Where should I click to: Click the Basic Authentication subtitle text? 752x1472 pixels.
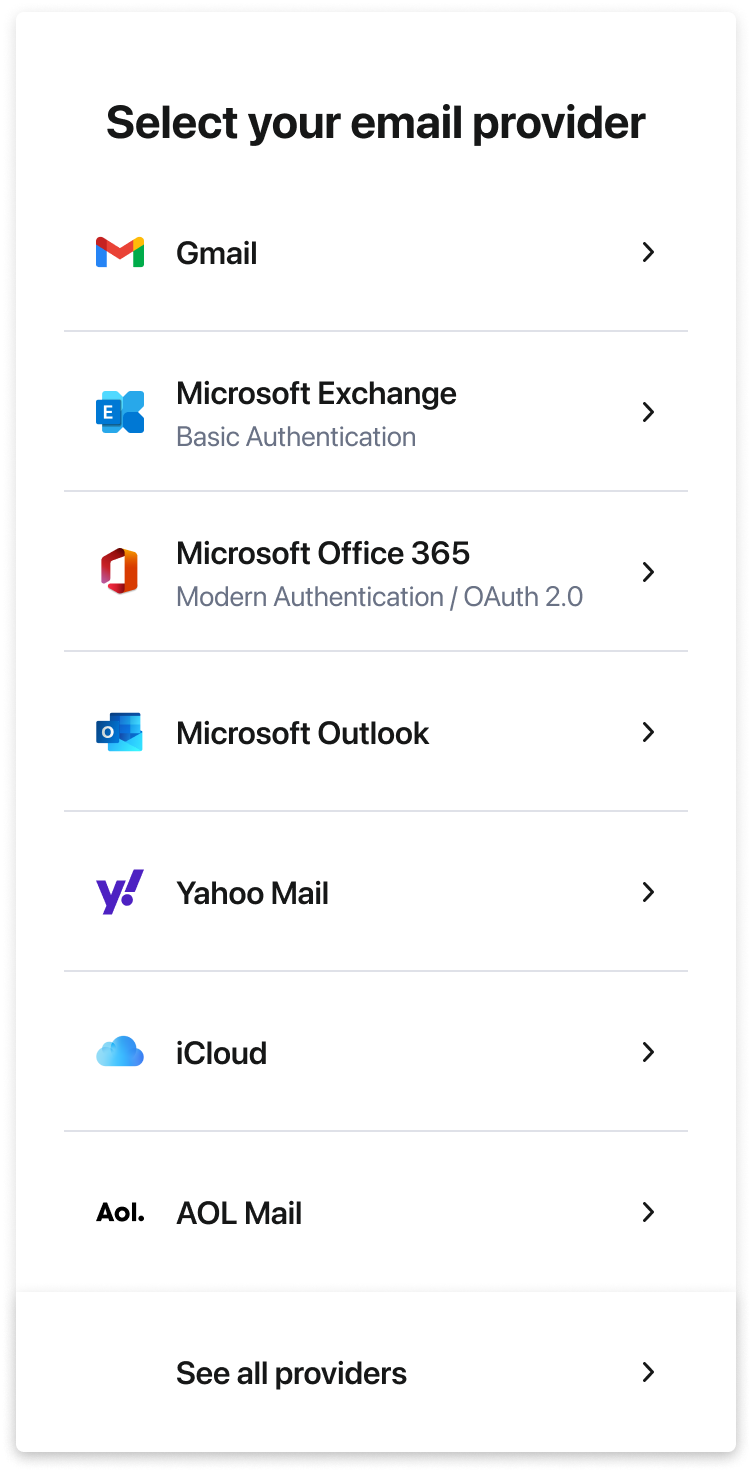[x=296, y=436]
